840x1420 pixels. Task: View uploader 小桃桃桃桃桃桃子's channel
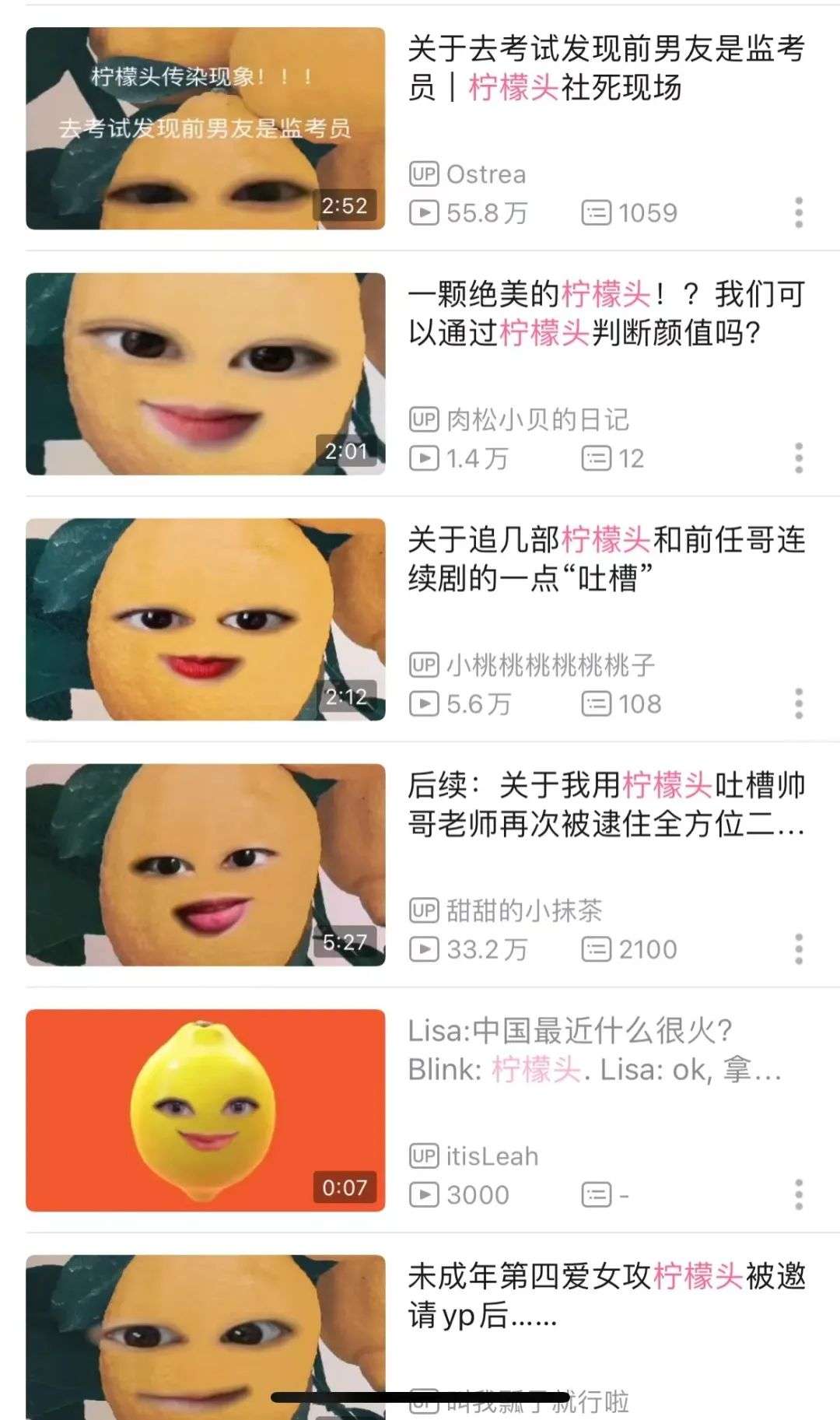[550, 665]
